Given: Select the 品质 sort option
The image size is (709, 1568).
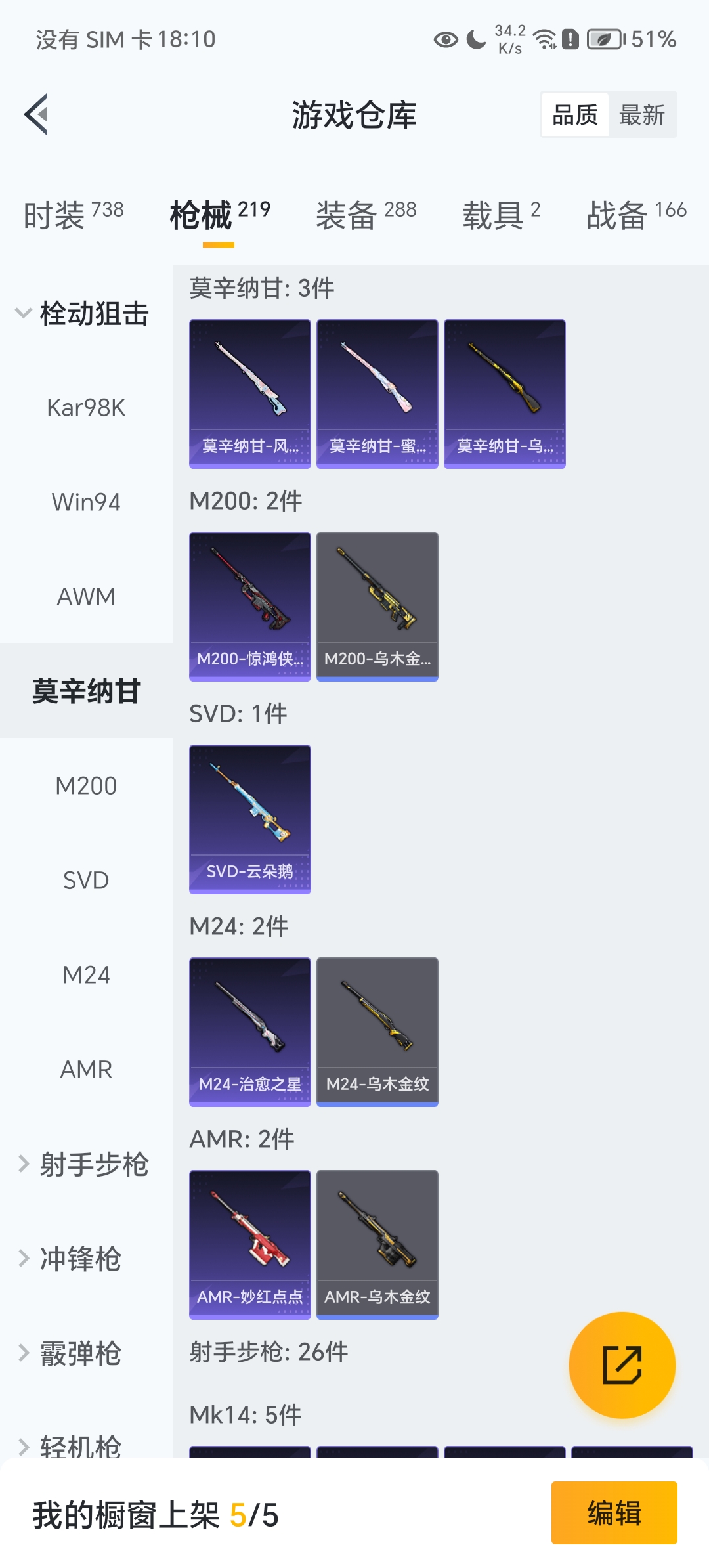Looking at the screenshot, I should coord(575,115).
